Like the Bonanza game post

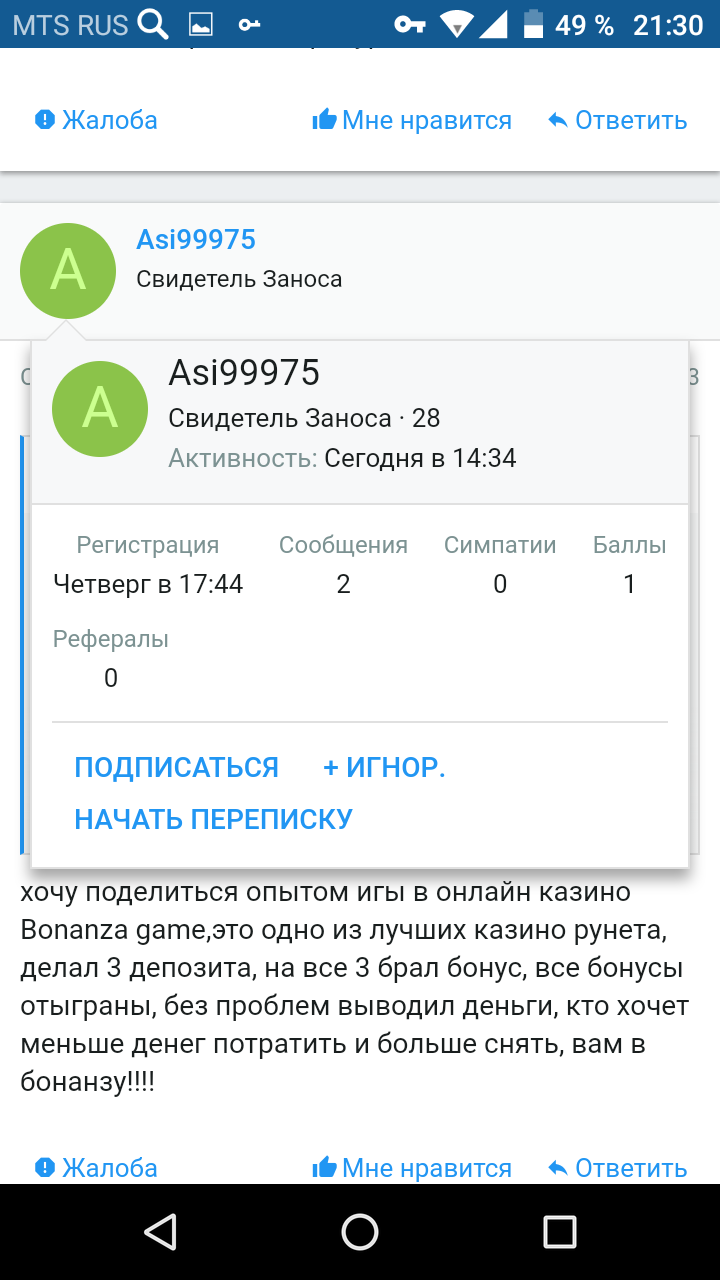[x=412, y=1167]
